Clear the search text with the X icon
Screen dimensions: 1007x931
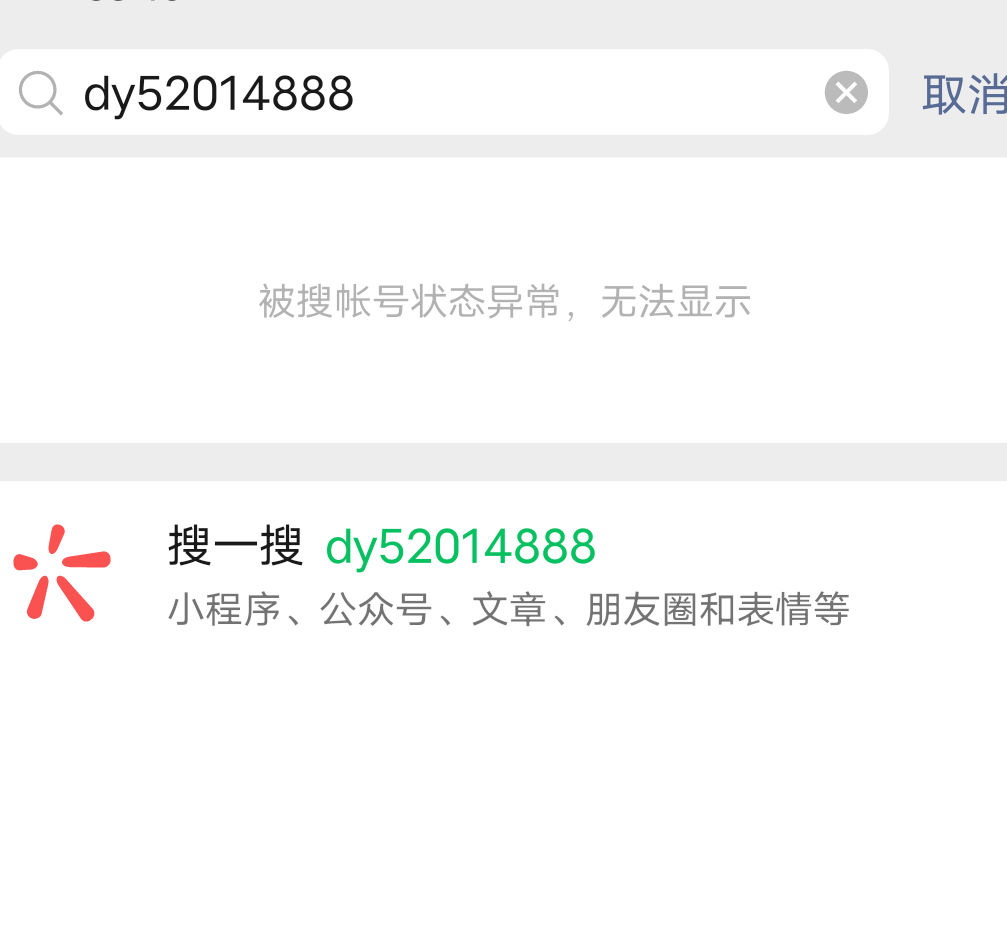pyautogui.click(x=846, y=93)
